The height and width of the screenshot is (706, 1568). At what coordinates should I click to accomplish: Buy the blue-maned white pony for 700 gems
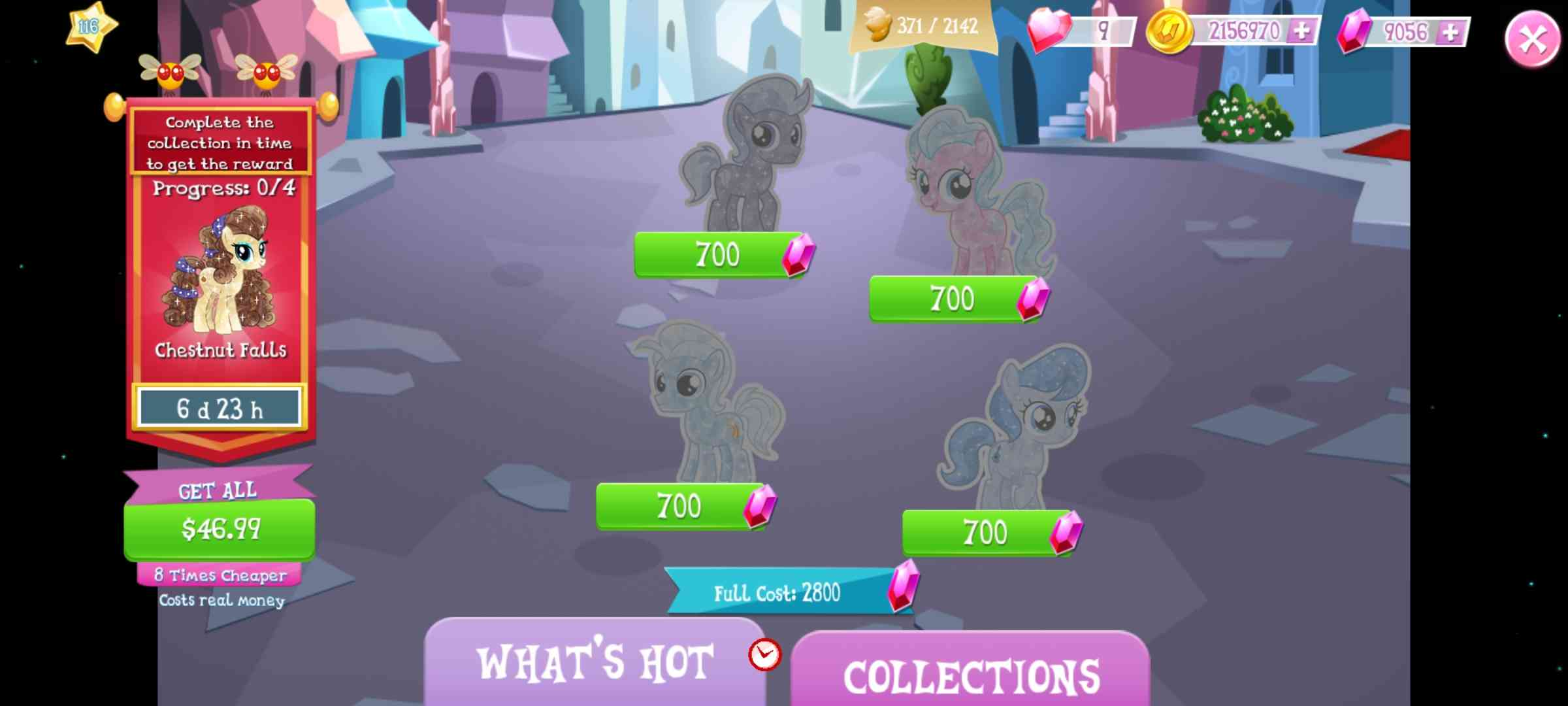point(985,533)
